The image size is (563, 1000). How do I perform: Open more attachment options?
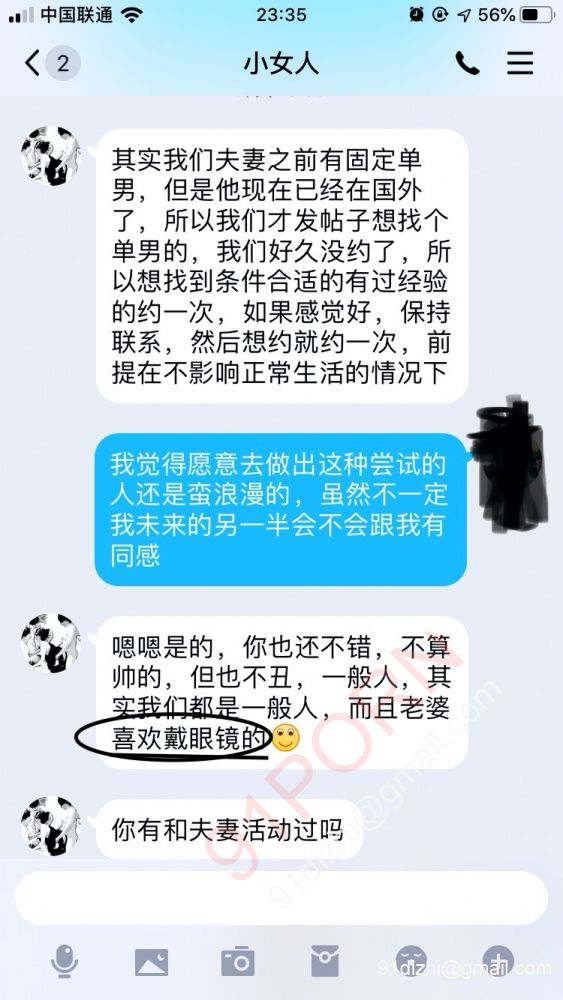pos(498,960)
